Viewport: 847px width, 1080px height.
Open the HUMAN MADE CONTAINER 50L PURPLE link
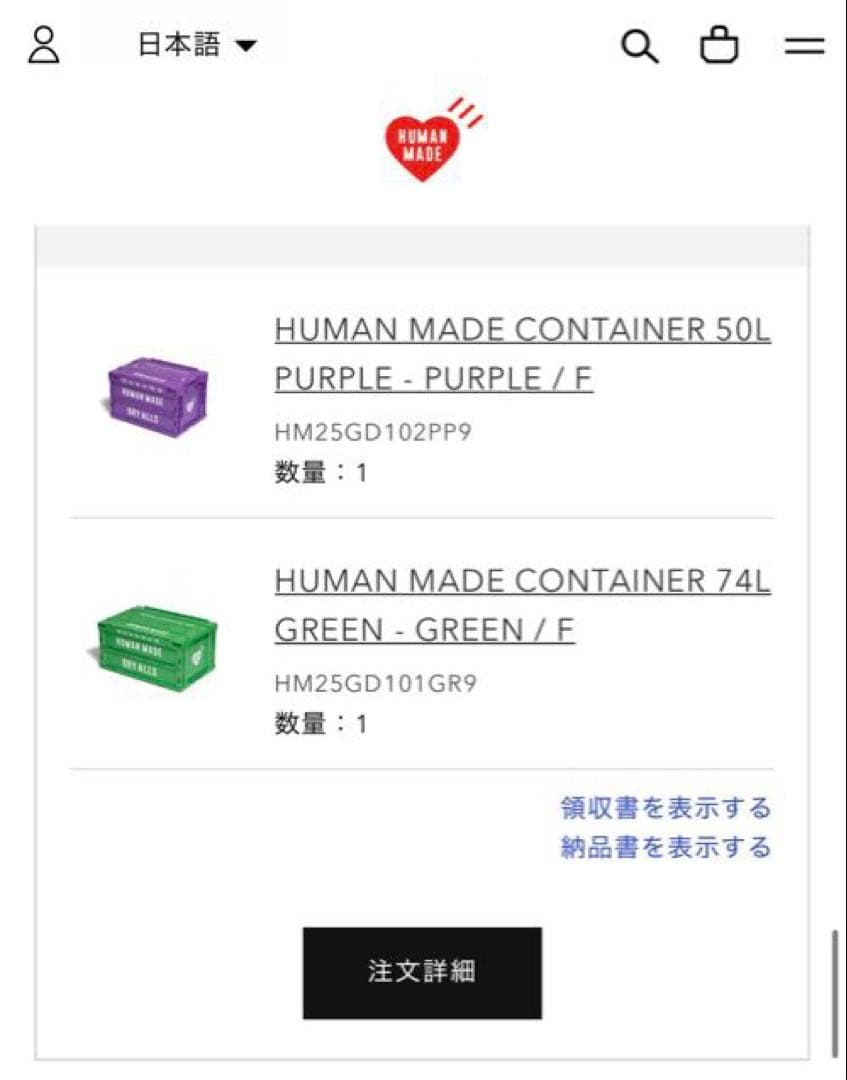tap(520, 355)
